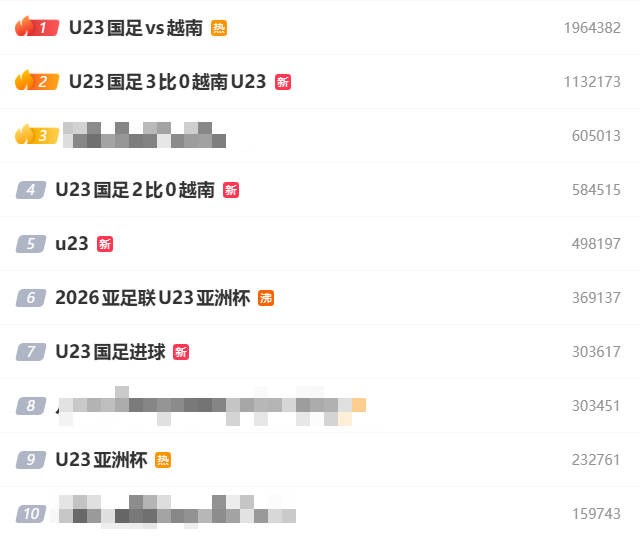
Task: Open trending topic U23国足vs越南
Action: [135, 28]
